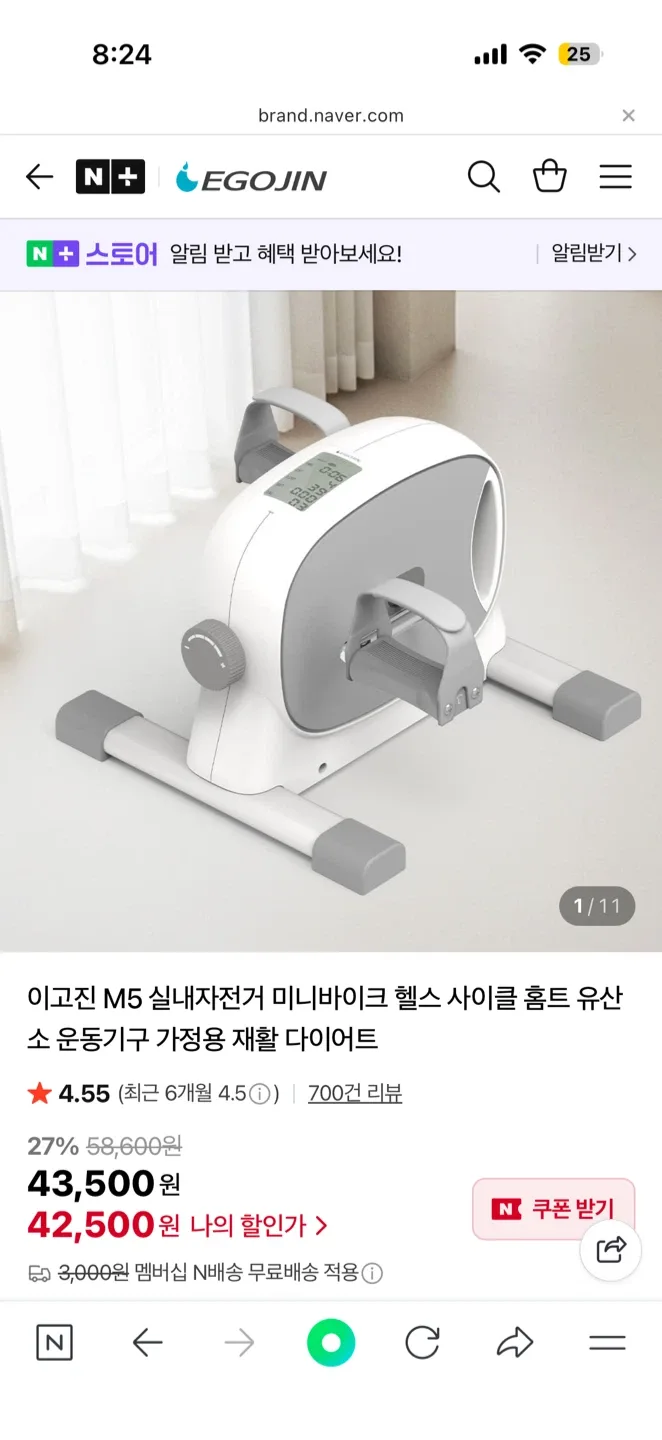
Task: Get the coupon with 쿠폰 받기
Action: [x=553, y=1210]
